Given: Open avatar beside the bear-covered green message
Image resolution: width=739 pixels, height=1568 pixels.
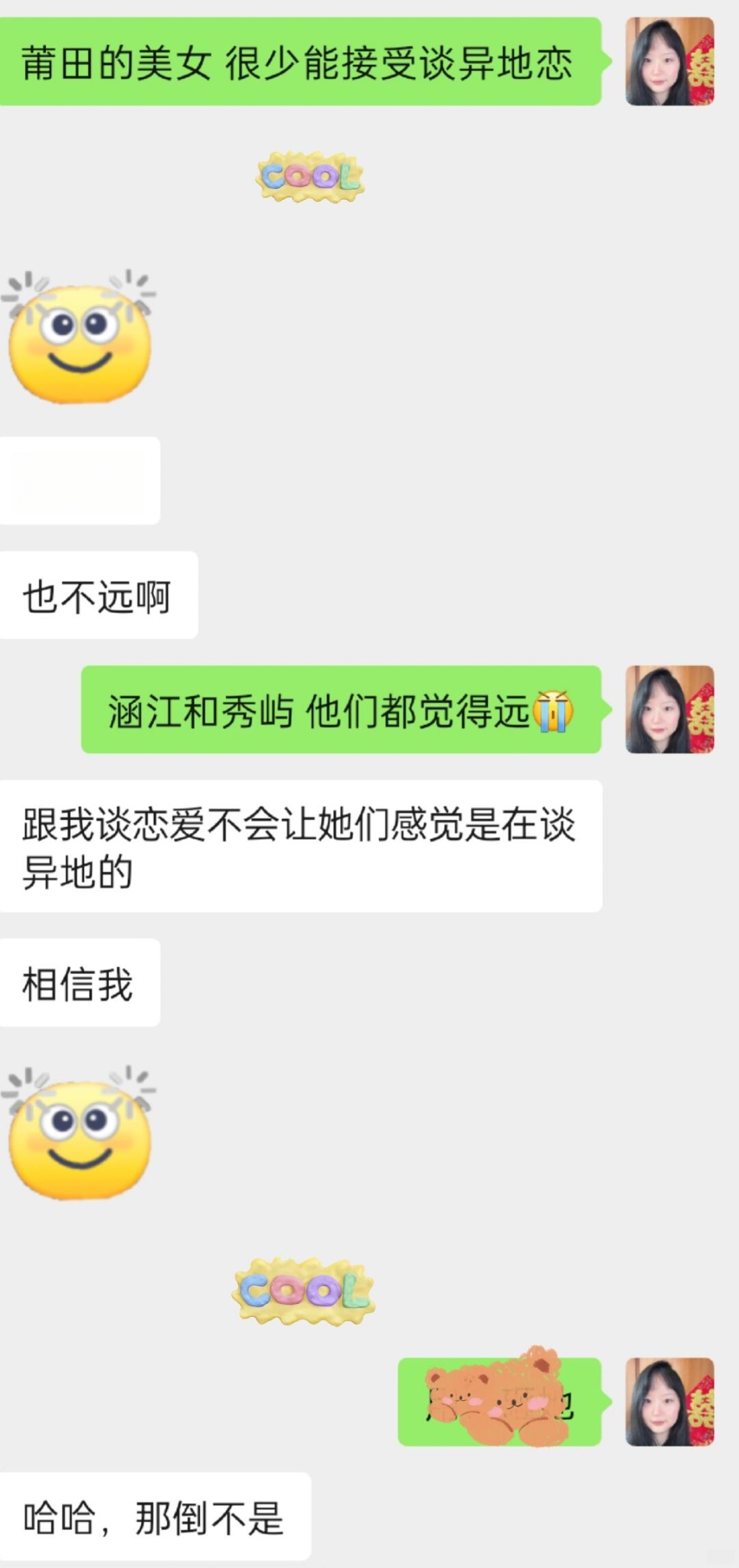Looking at the screenshot, I should pos(669,1402).
